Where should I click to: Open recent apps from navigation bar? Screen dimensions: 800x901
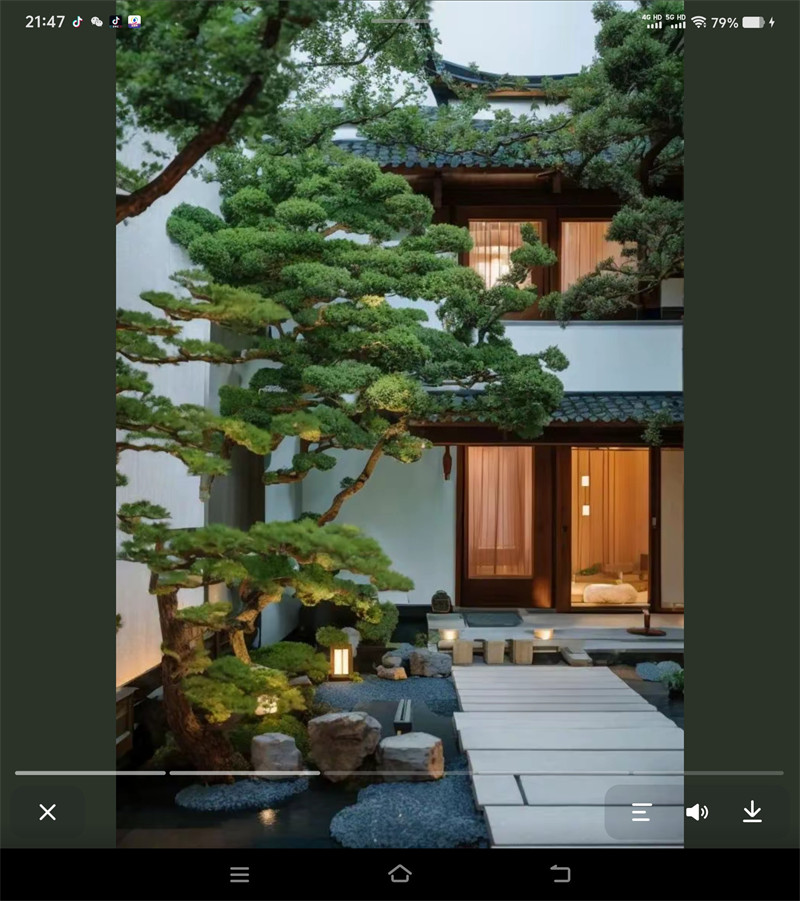[240, 874]
